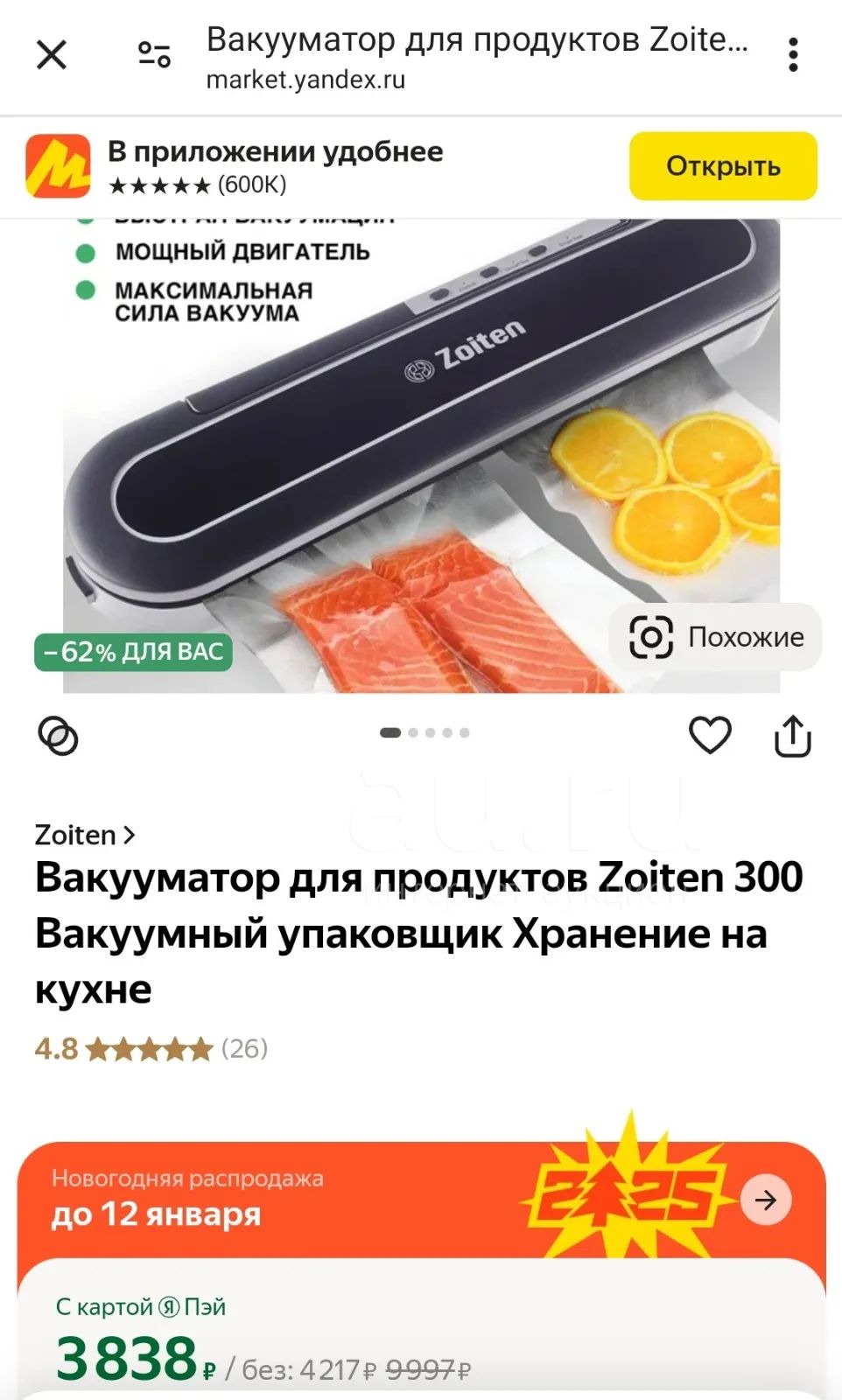
Task: Add the product to comparison
Action: [x=59, y=735]
